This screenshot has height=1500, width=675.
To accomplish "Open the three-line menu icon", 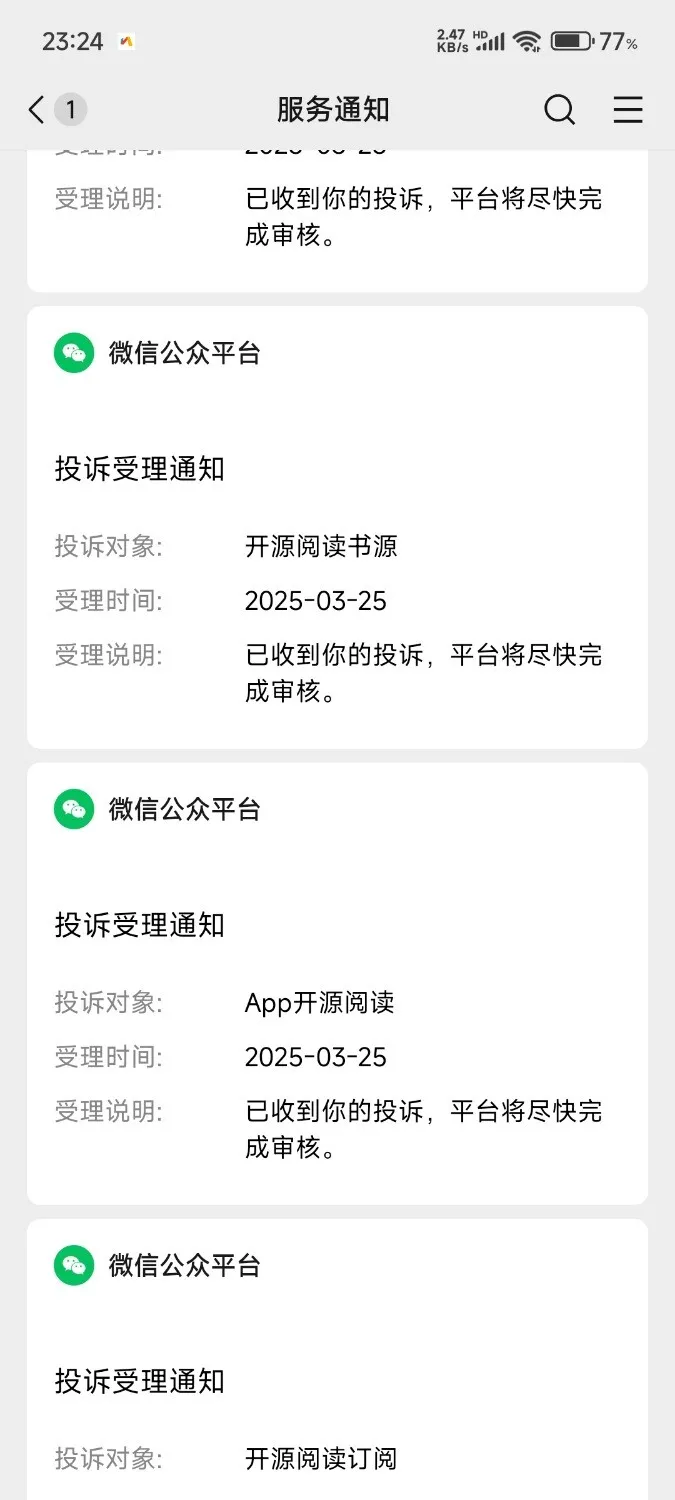I will tap(628, 110).
